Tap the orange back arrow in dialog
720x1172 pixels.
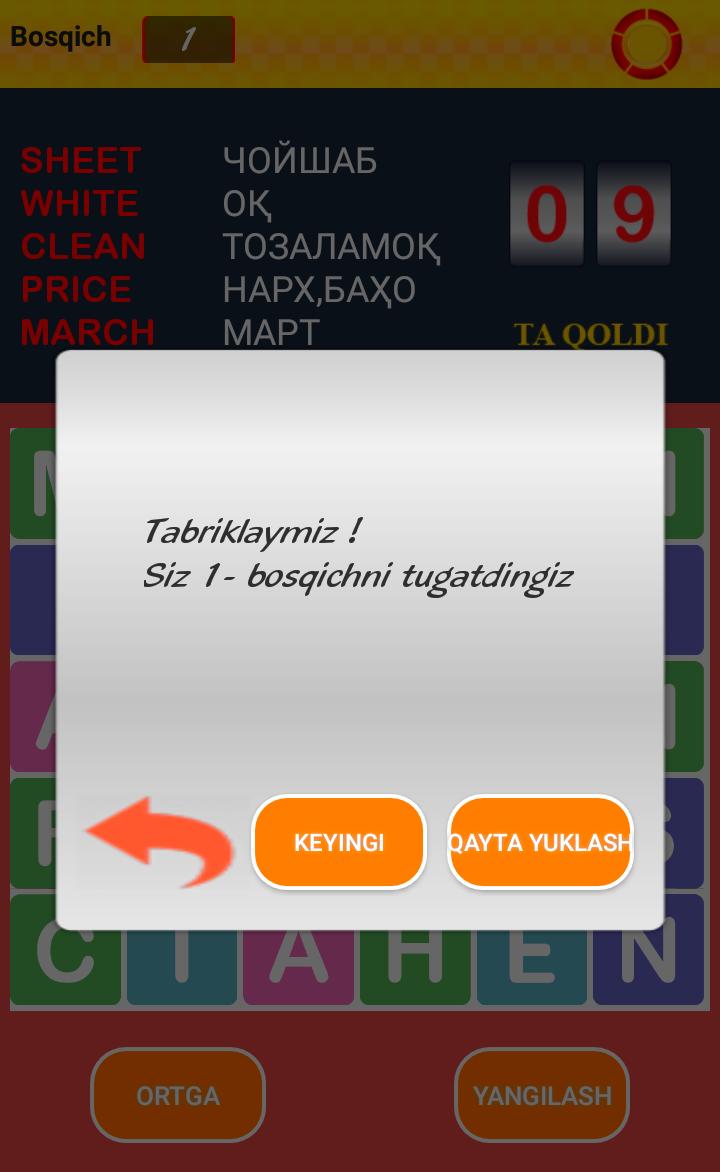(163, 842)
